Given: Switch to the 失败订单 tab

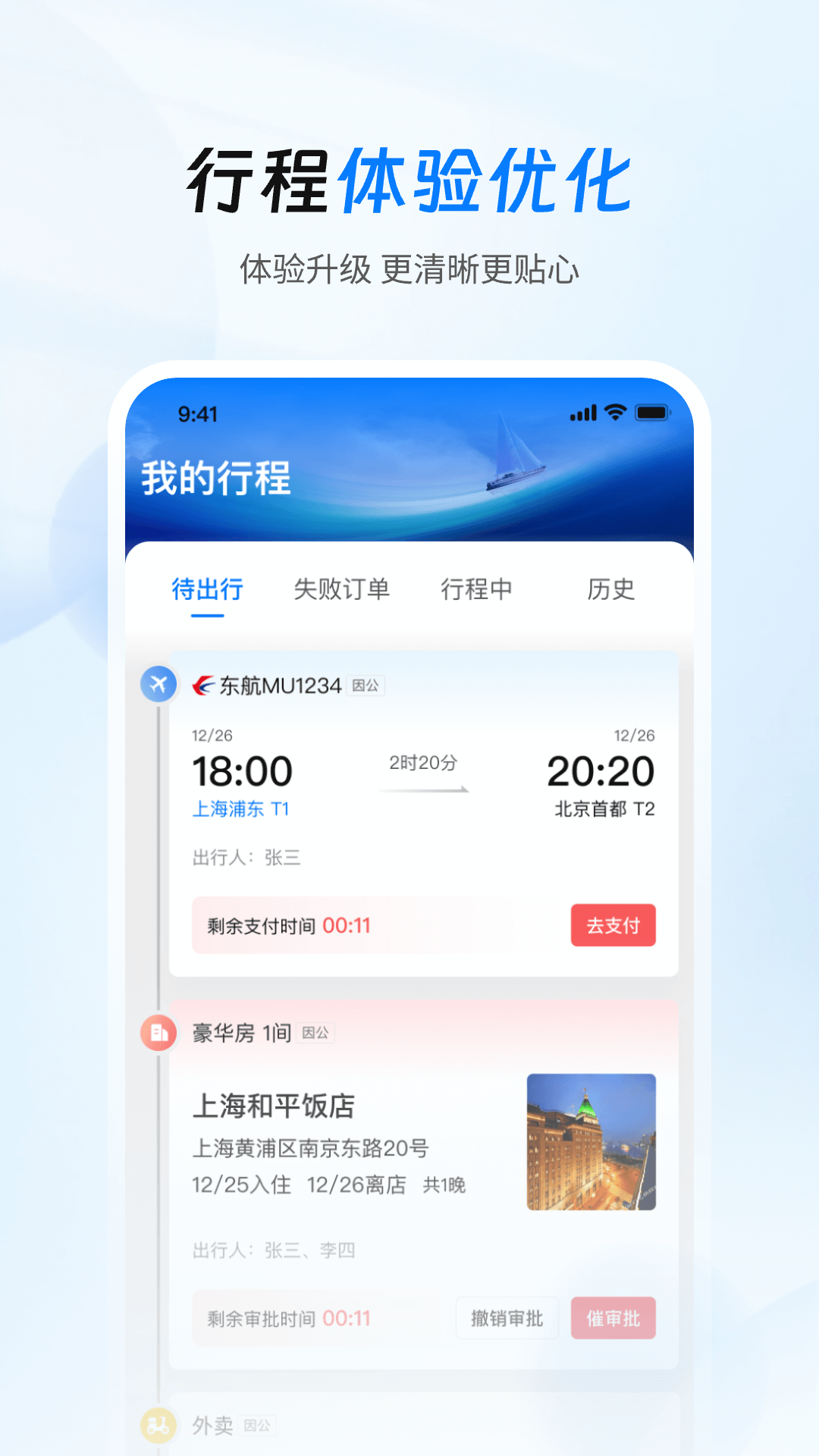Looking at the screenshot, I should click(x=343, y=589).
